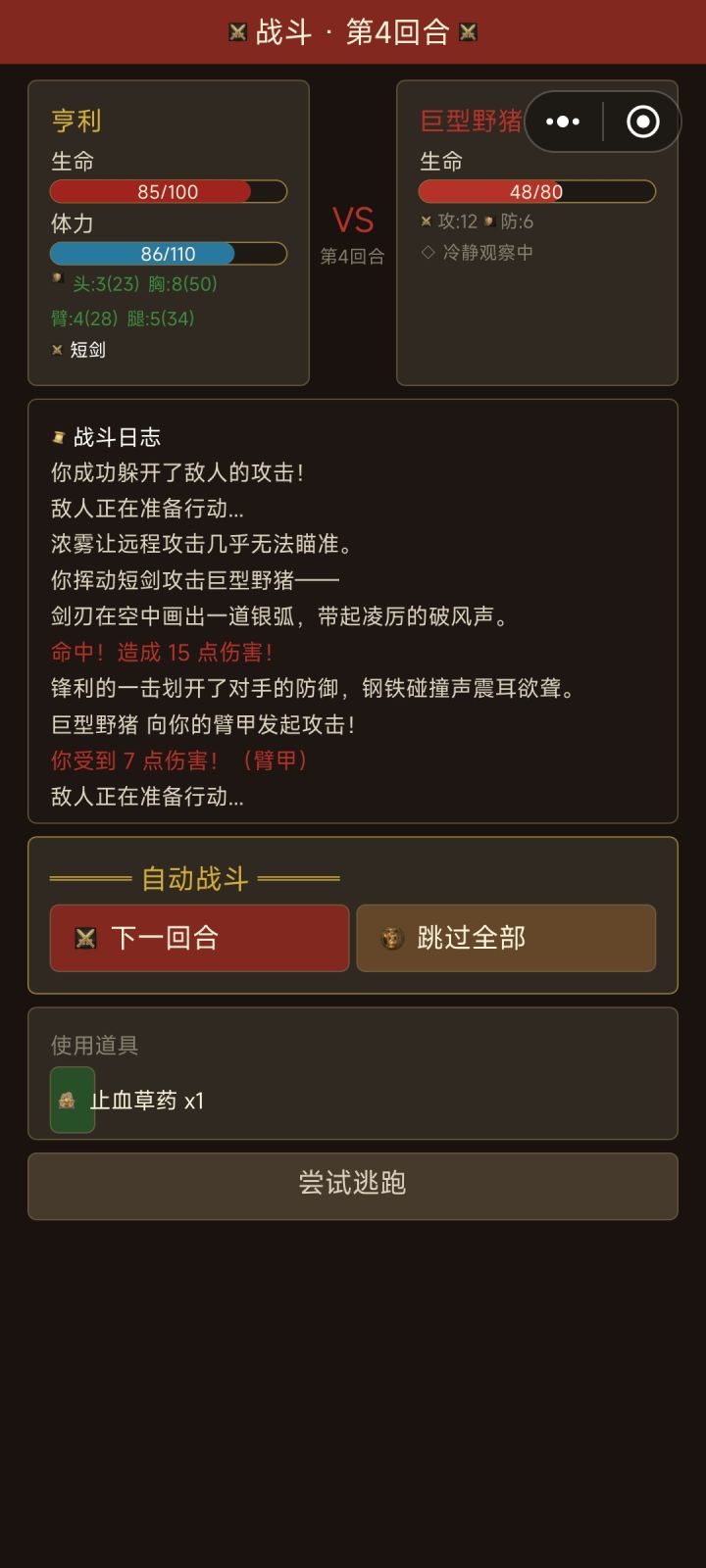Click the capsule circle button top right
Screen dimensions: 706x1568
pyautogui.click(x=642, y=122)
